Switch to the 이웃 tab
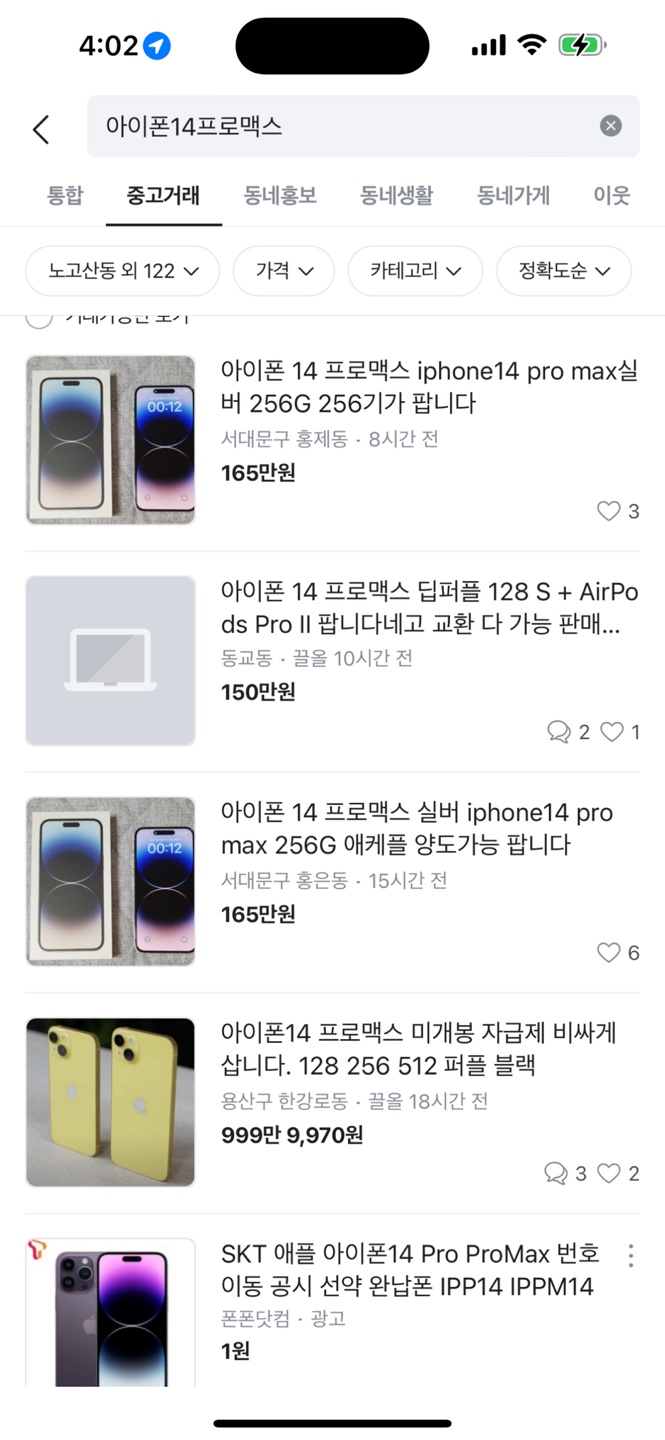The height and width of the screenshot is (1440, 665). [611, 195]
